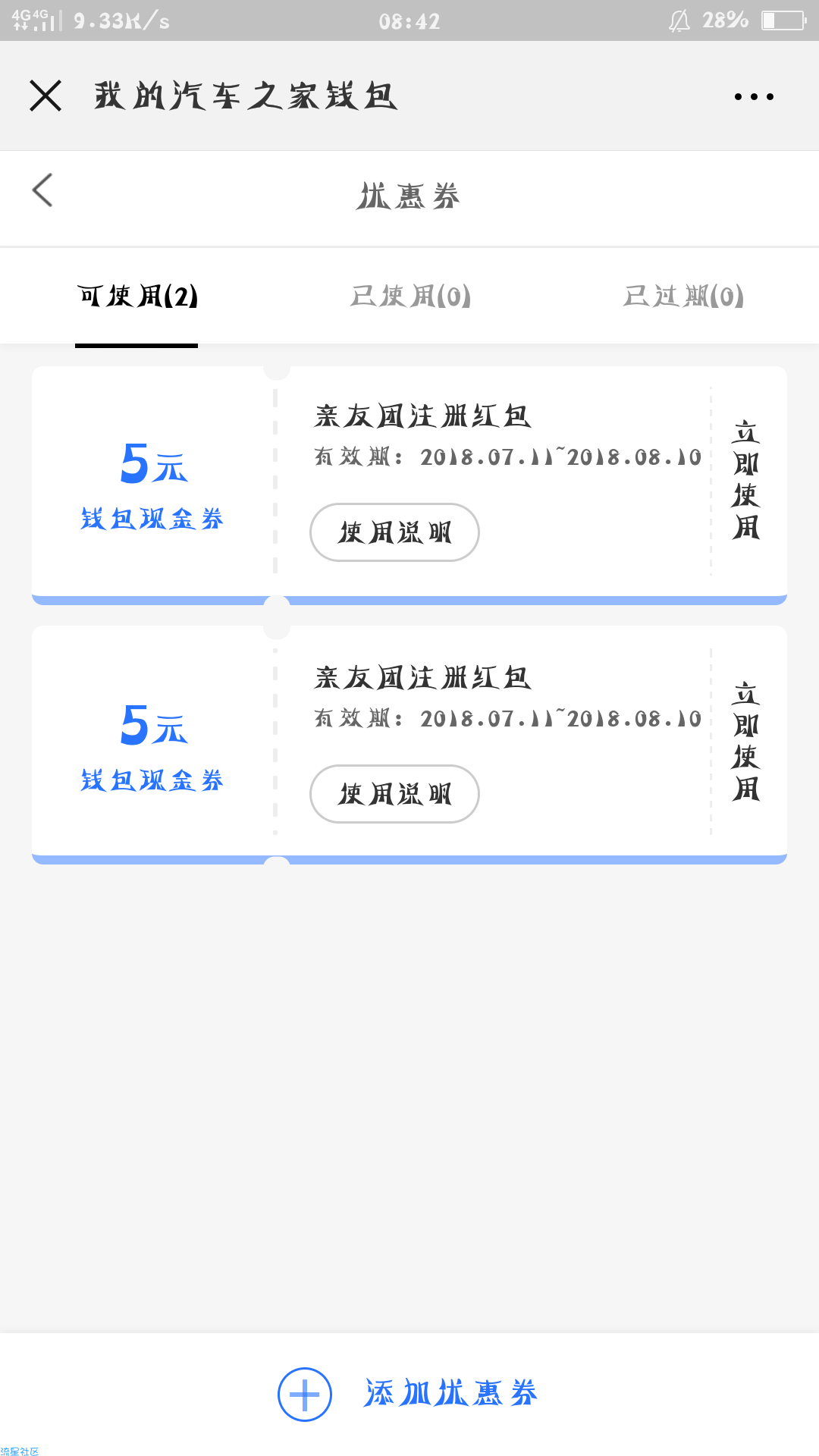
Task: Go back from the 优惠券 page
Action: [42, 190]
